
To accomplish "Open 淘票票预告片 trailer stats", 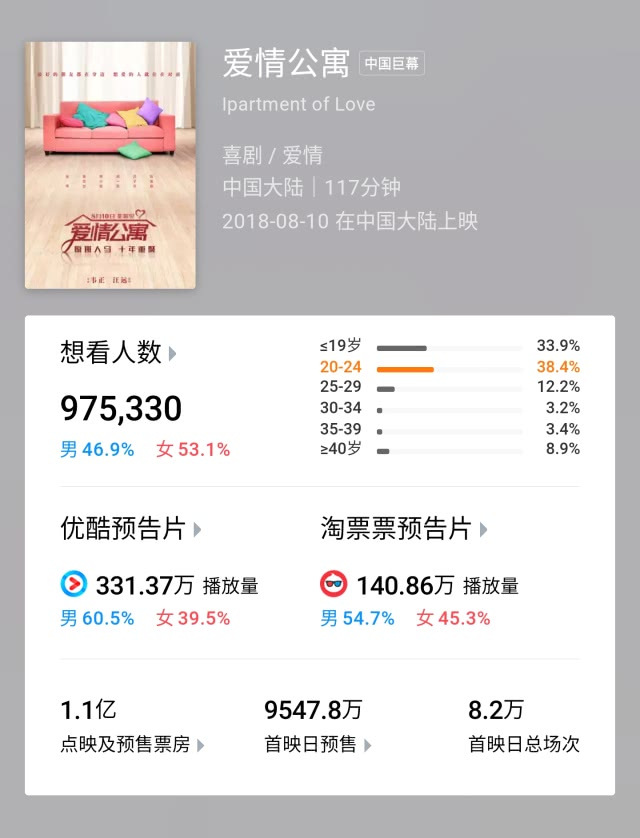I will 404,529.
